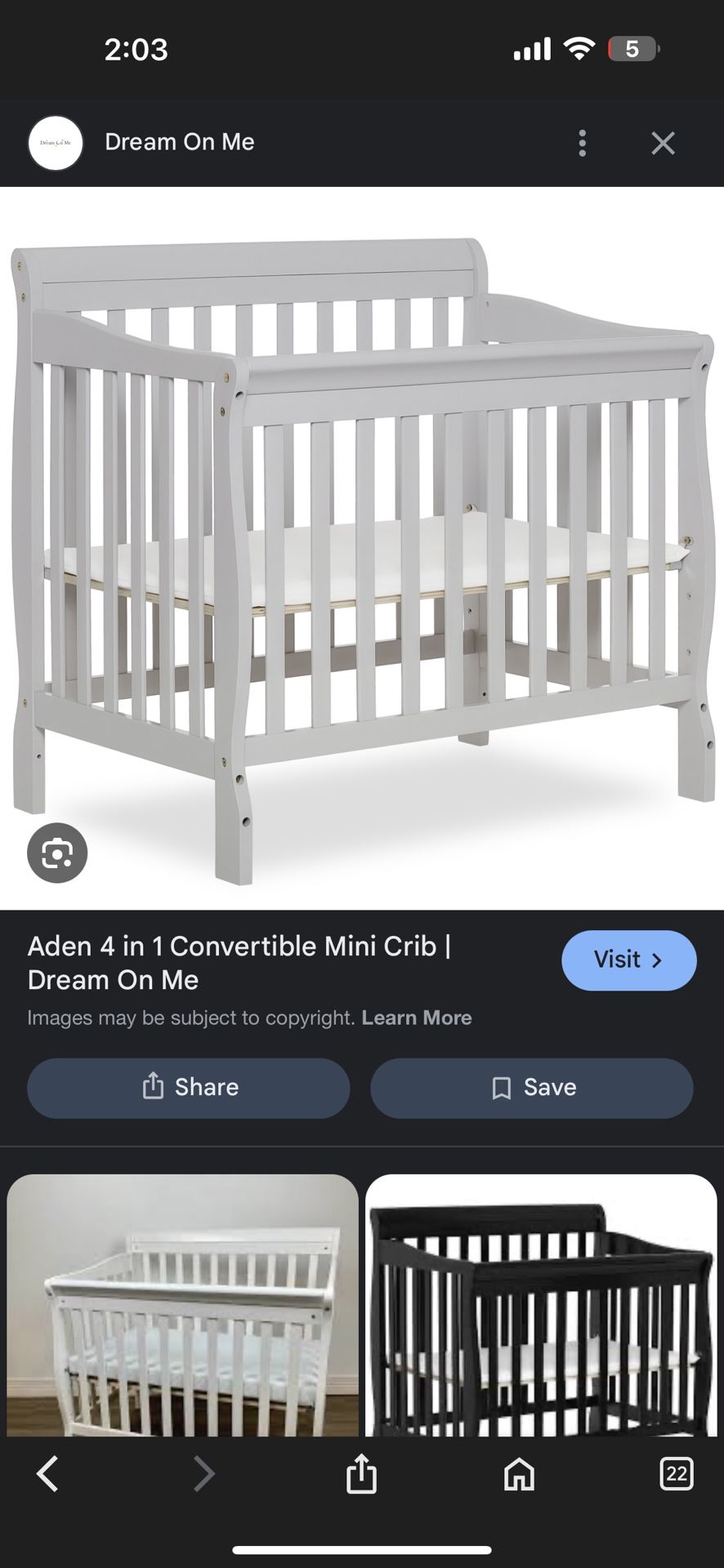
Task: Open the Dream On Me source header
Action: pos(180,142)
